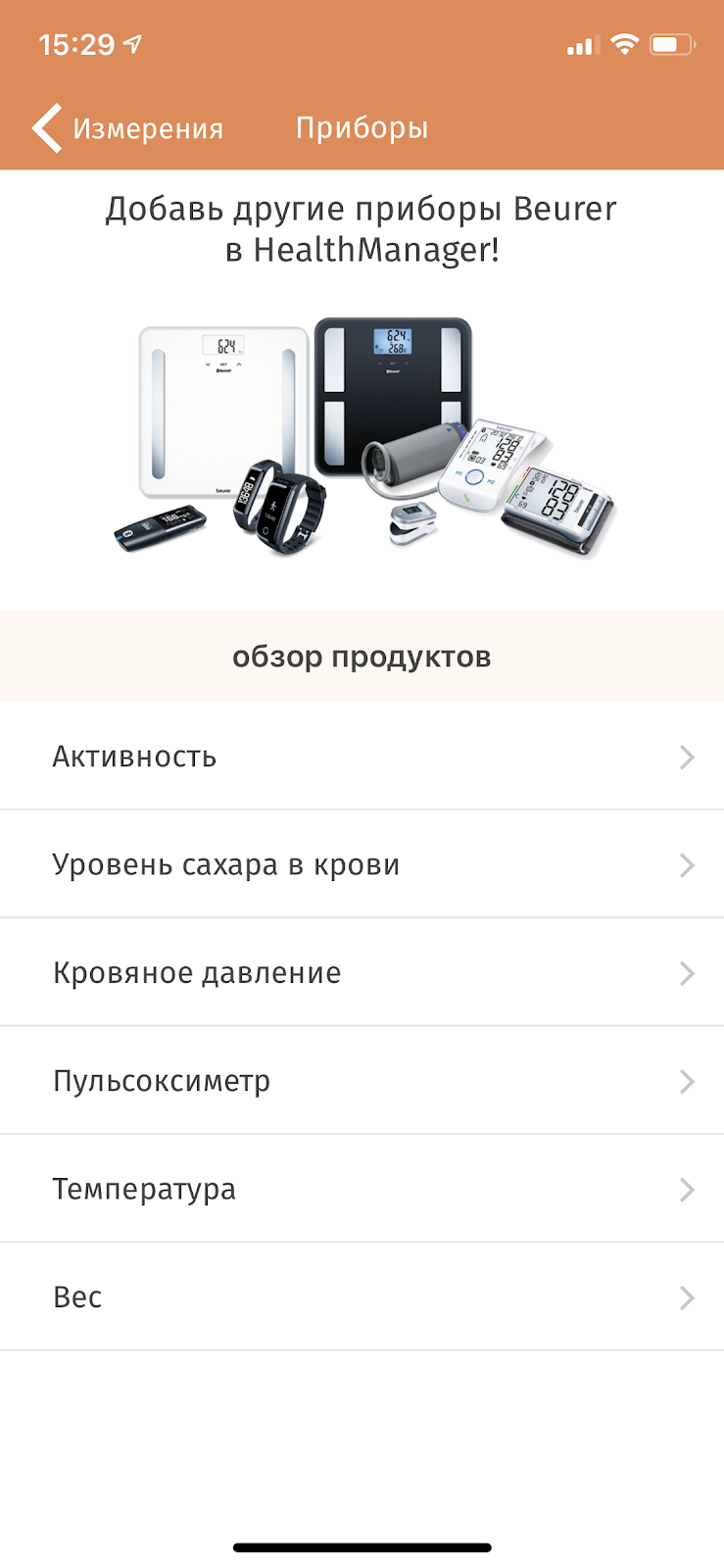Open Уровень сахара в крови devices
The width and height of the screenshot is (724, 1568).
tap(362, 864)
